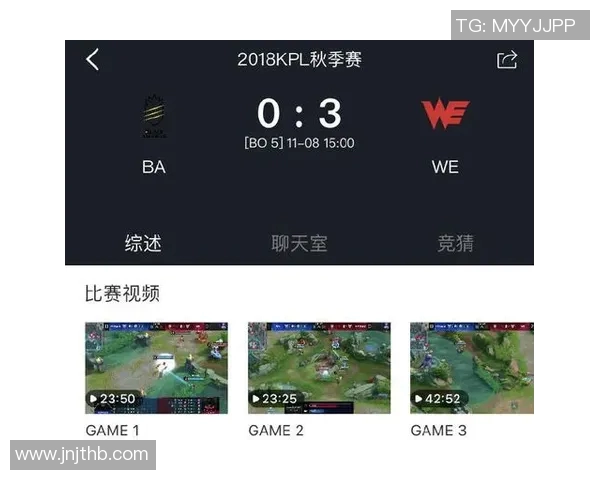Select the 竞猜 tab
600x480 pixels.
(455, 243)
